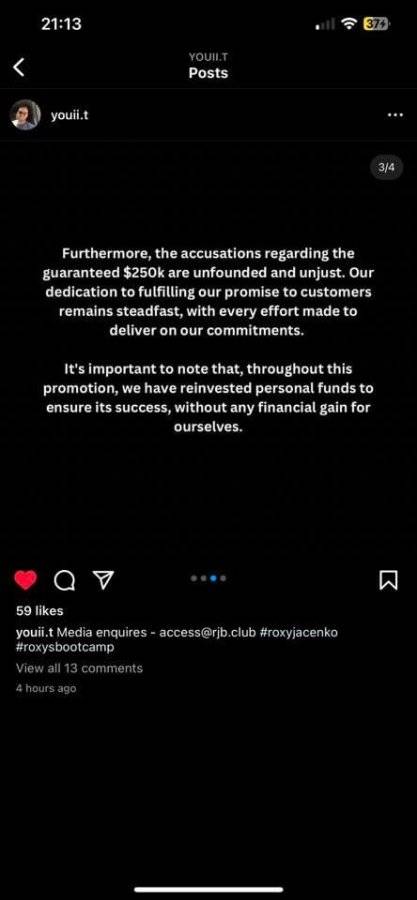The image size is (417, 900).
Task: Open the three-dot options menu
Action: tap(395, 115)
